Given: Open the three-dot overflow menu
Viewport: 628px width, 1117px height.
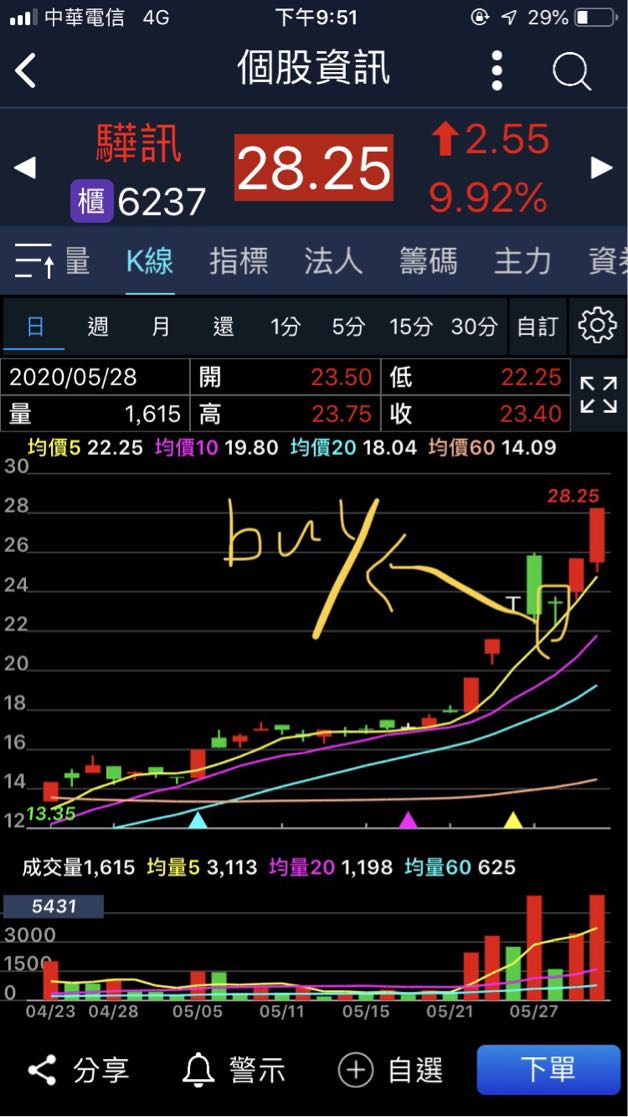Looking at the screenshot, I should pos(497,70).
